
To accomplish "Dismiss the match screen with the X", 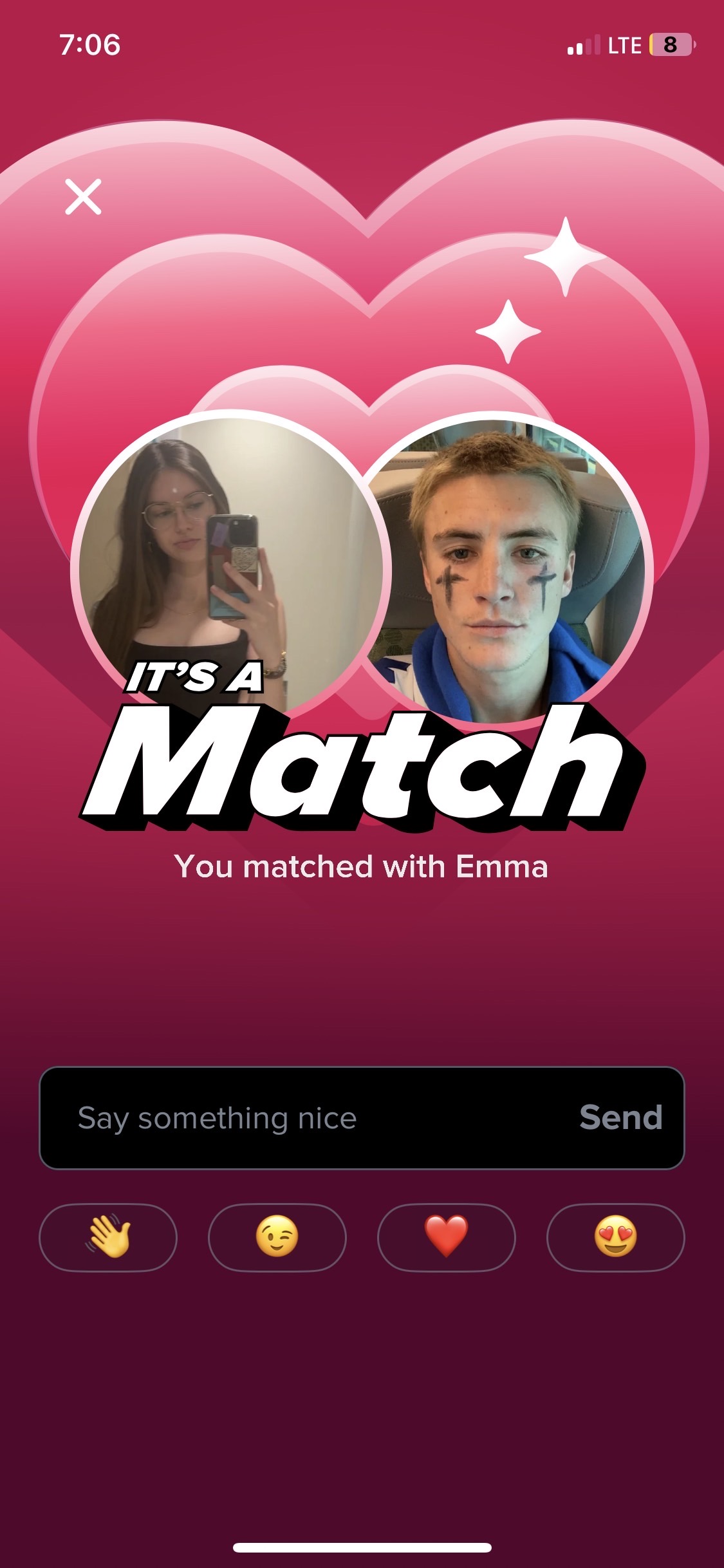I will point(83,196).
